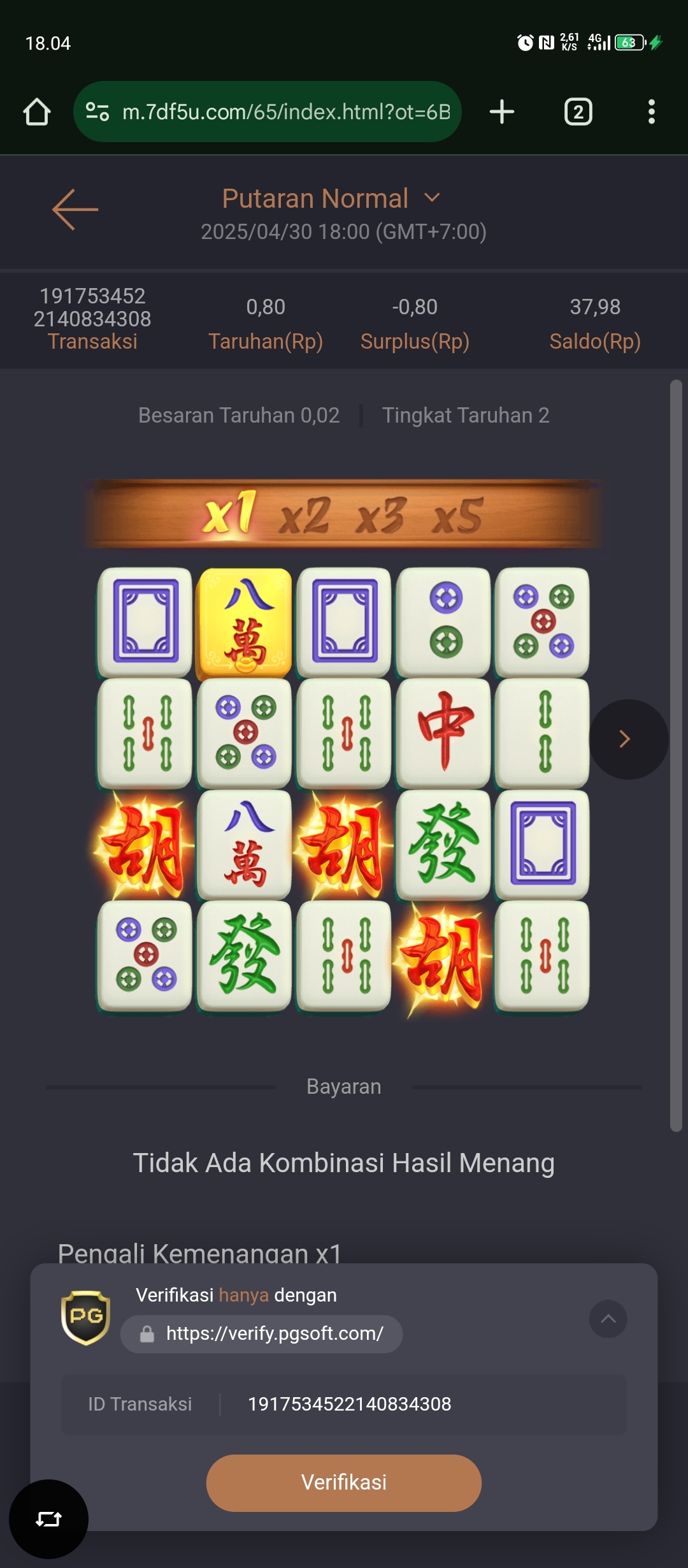Open a new browser tab
The width and height of the screenshot is (688, 1568).
point(502,112)
